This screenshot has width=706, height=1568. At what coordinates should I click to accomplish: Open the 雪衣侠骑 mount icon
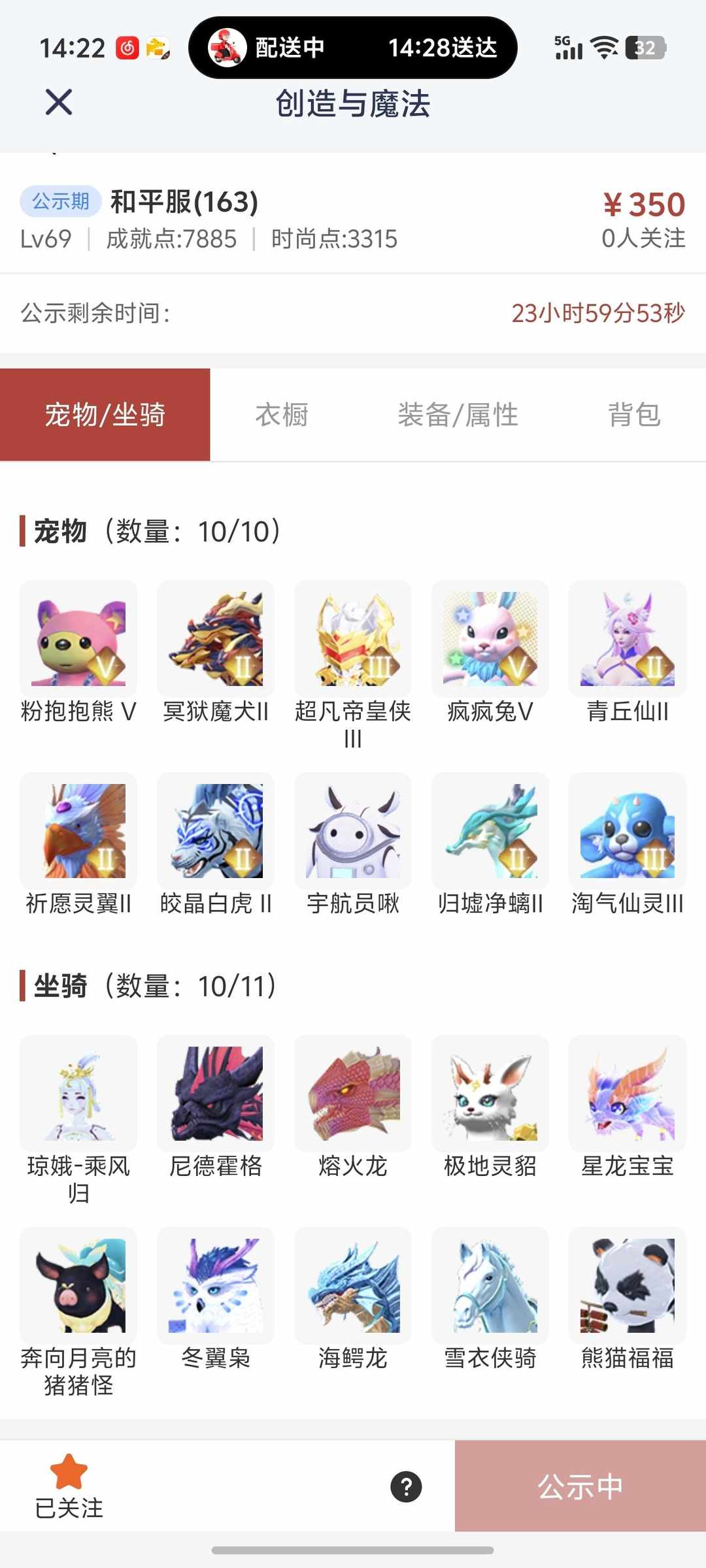(x=490, y=1284)
